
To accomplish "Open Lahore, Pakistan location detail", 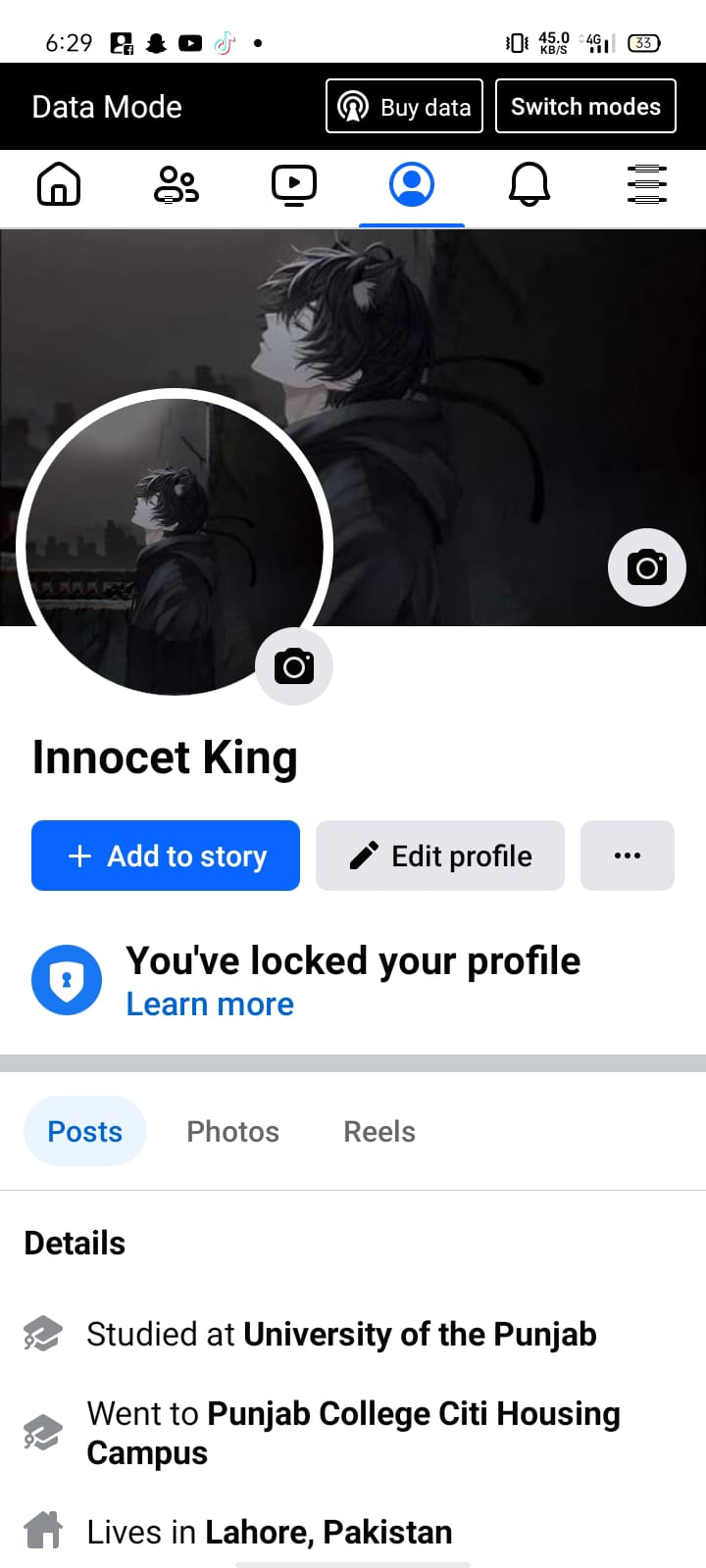I will coord(328,1532).
